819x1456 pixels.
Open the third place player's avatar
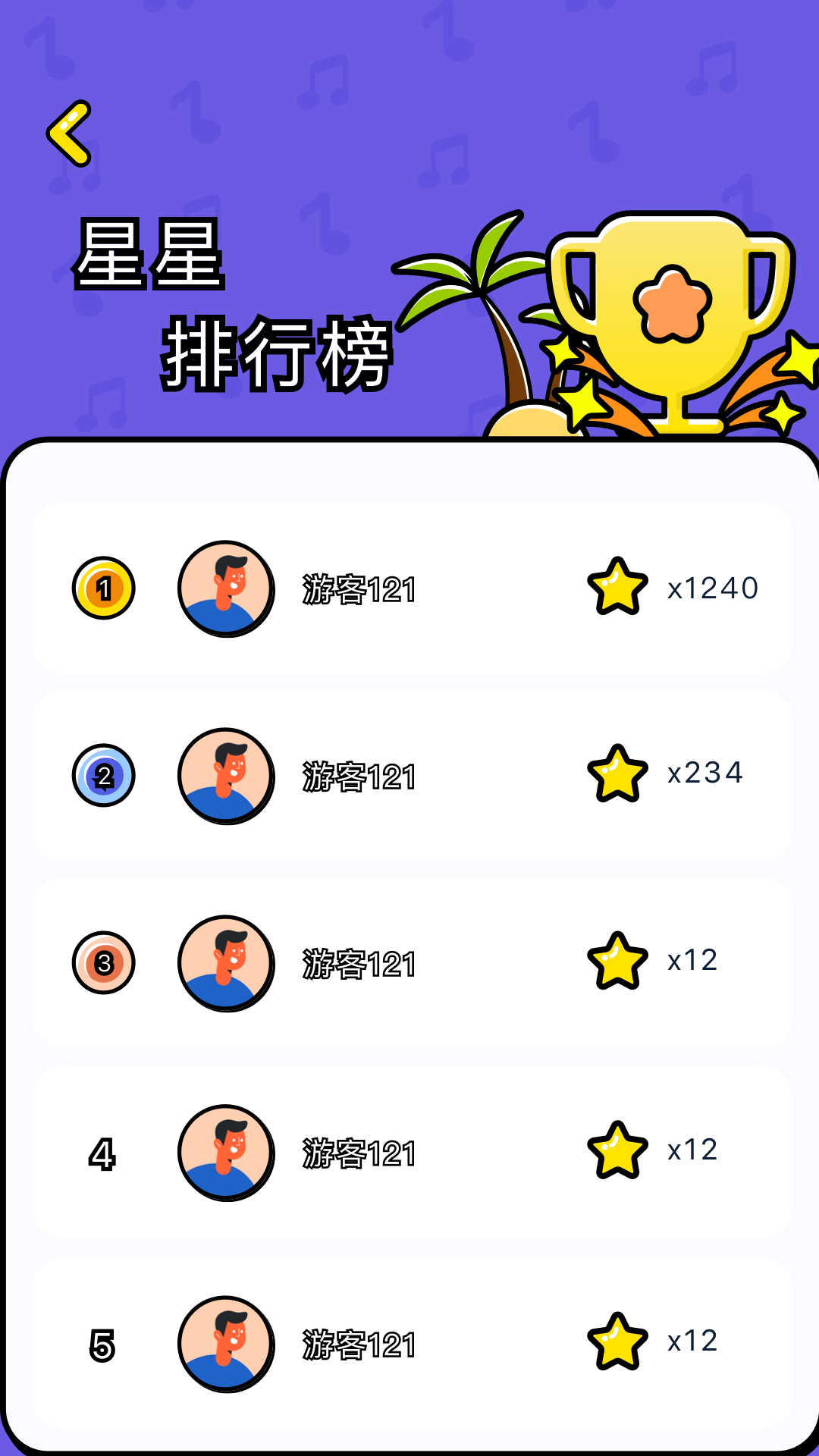coord(226,963)
